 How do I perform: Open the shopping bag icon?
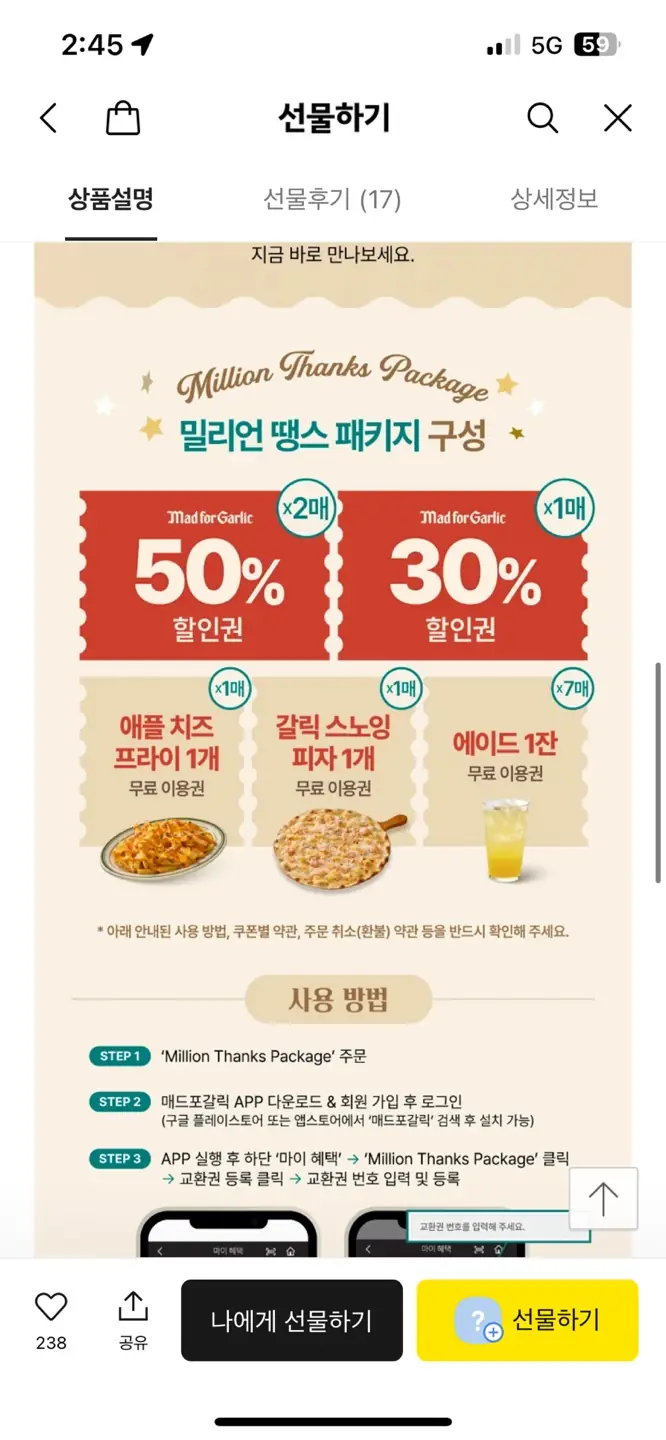[123, 119]
